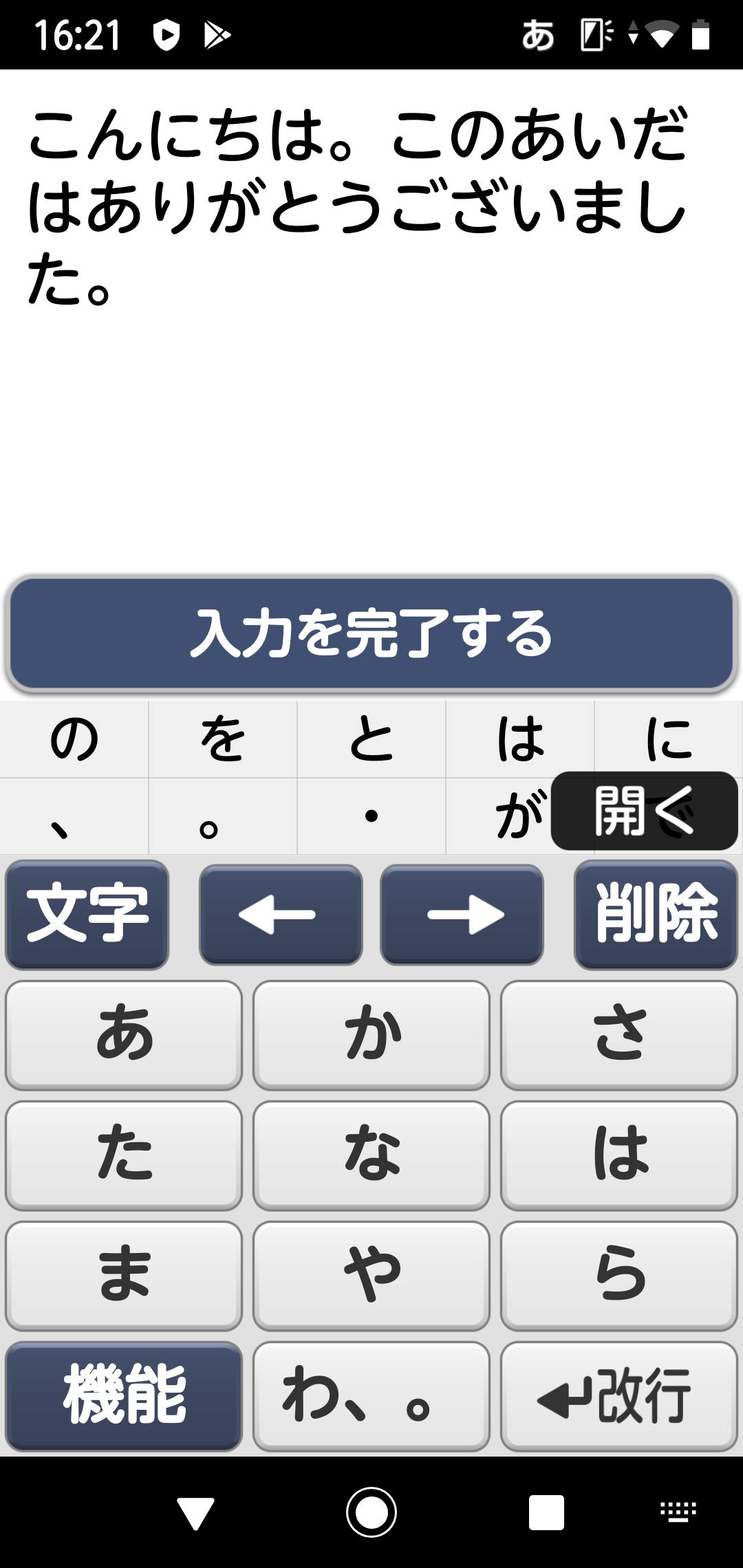
Task: Insert the と suggestion
Action: (371, 739)
